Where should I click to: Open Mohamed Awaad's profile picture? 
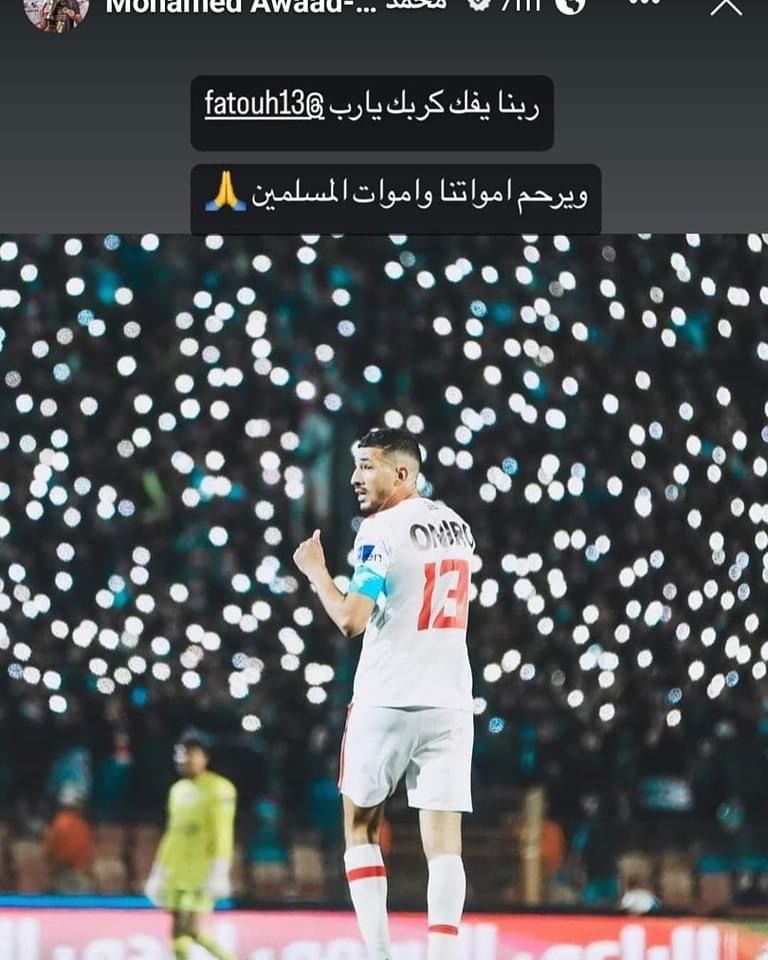(56, 10)
